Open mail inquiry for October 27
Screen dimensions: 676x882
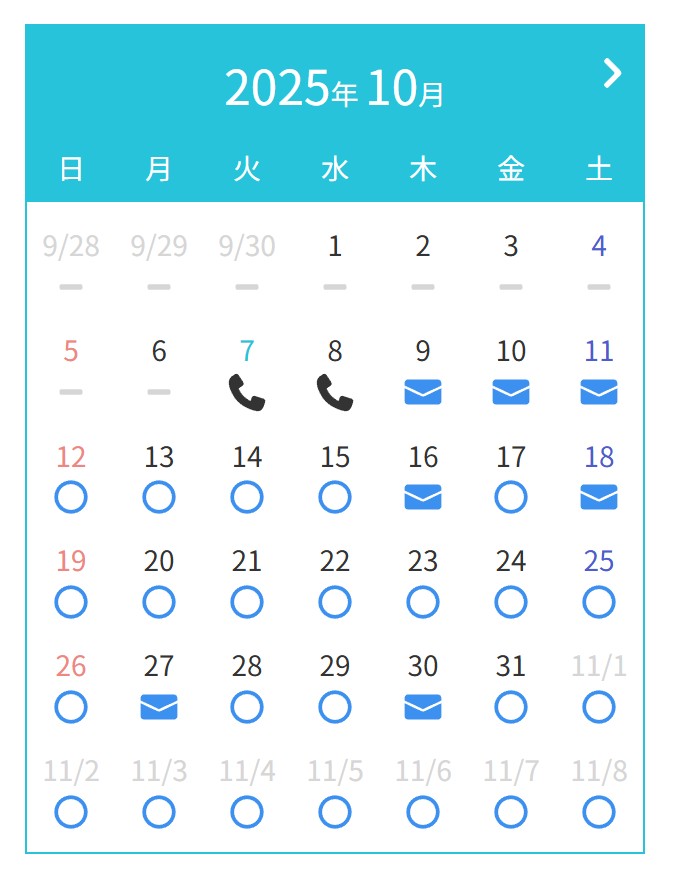point(159,707)
